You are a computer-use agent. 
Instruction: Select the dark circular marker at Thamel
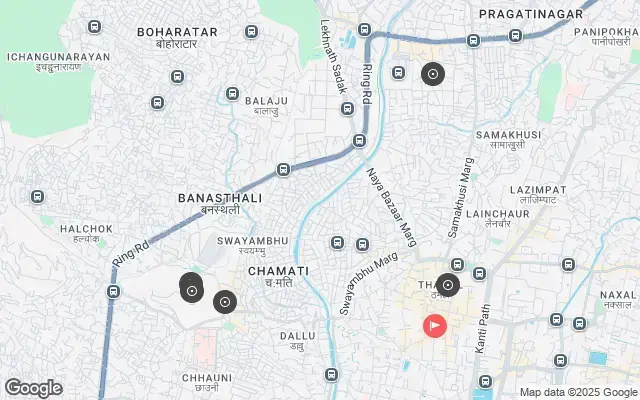point(448,286)
